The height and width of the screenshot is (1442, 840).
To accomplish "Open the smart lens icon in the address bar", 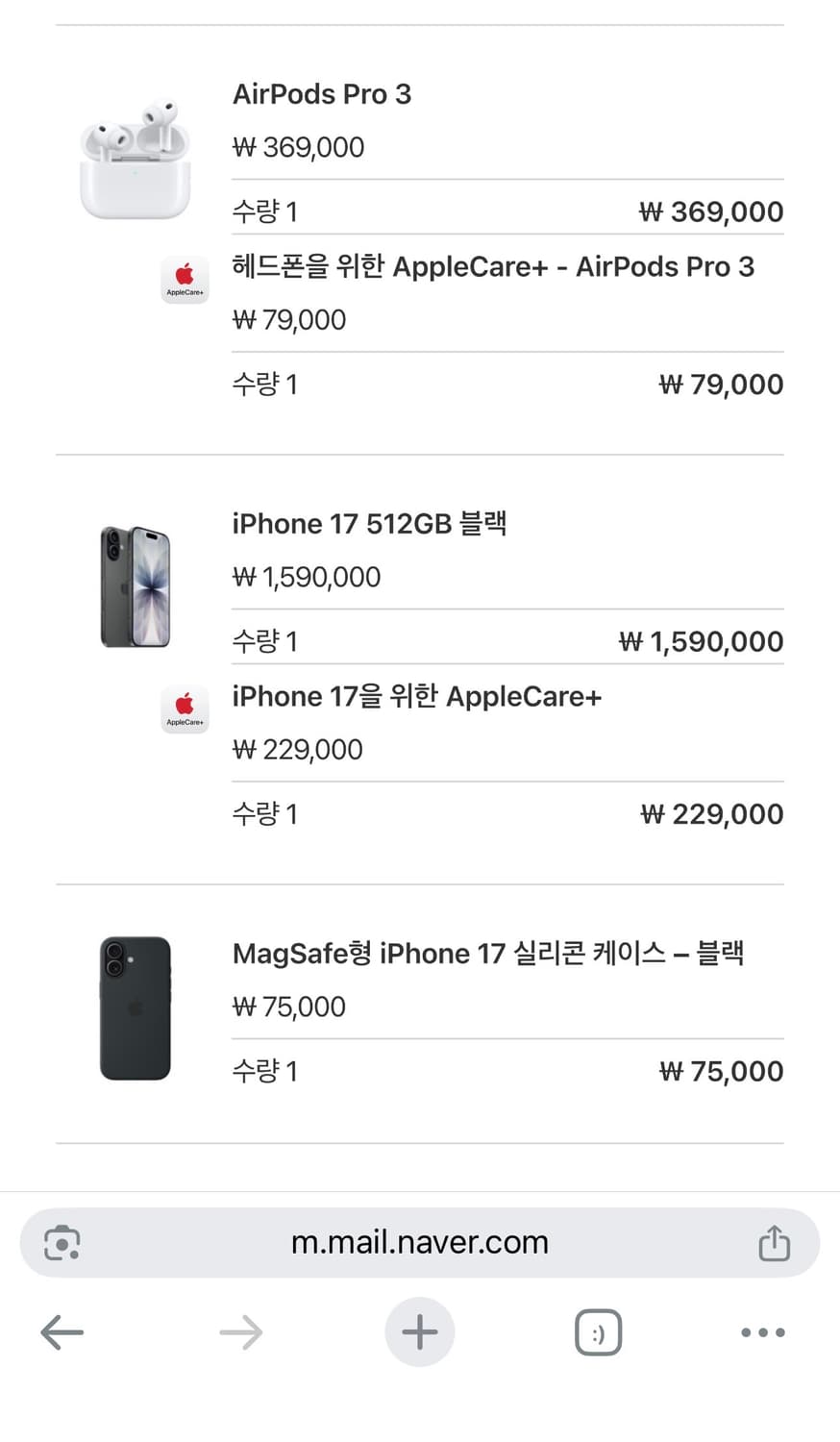I will 62,1242.
